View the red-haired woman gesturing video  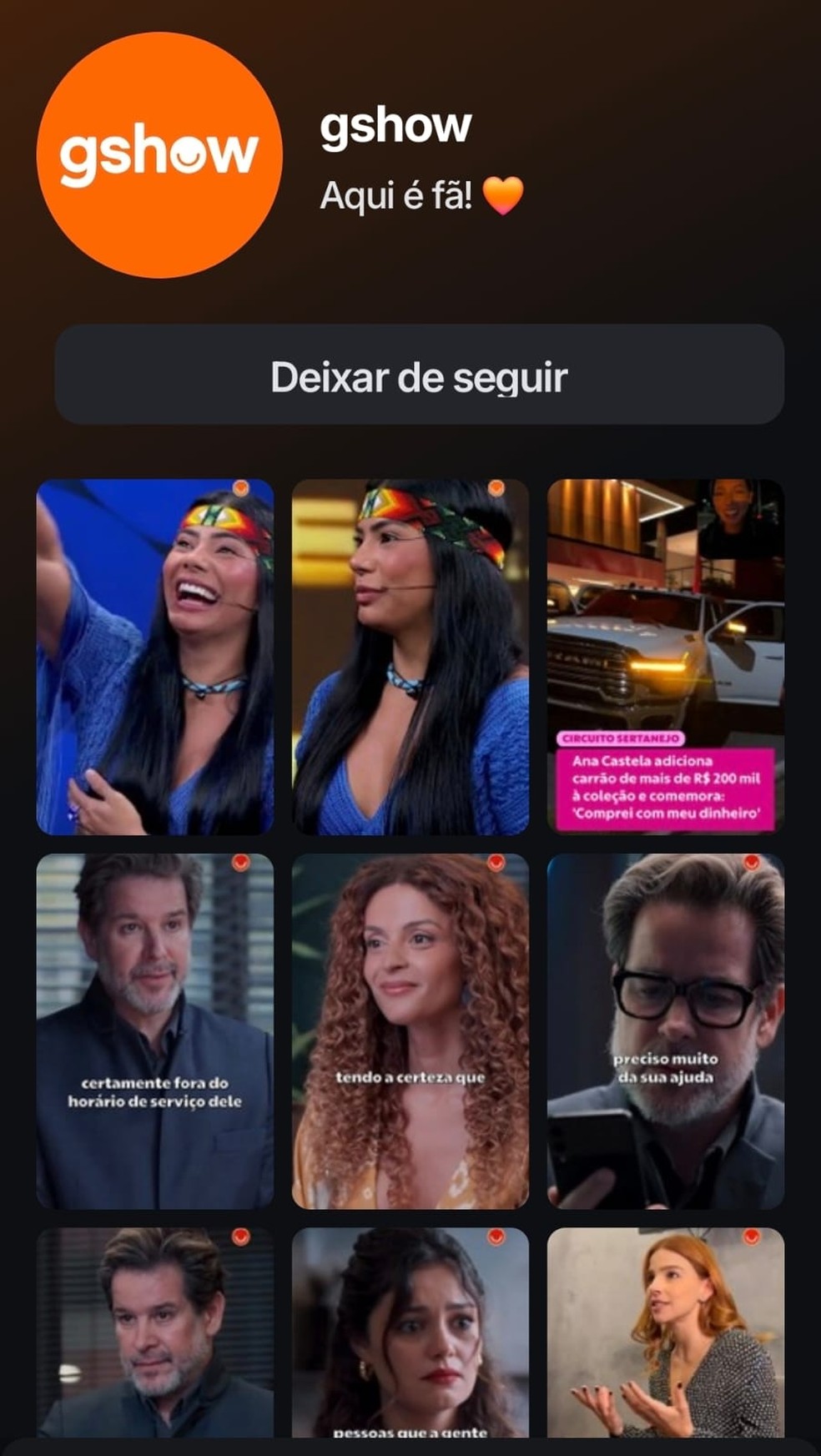click(x=666, y=1332)
